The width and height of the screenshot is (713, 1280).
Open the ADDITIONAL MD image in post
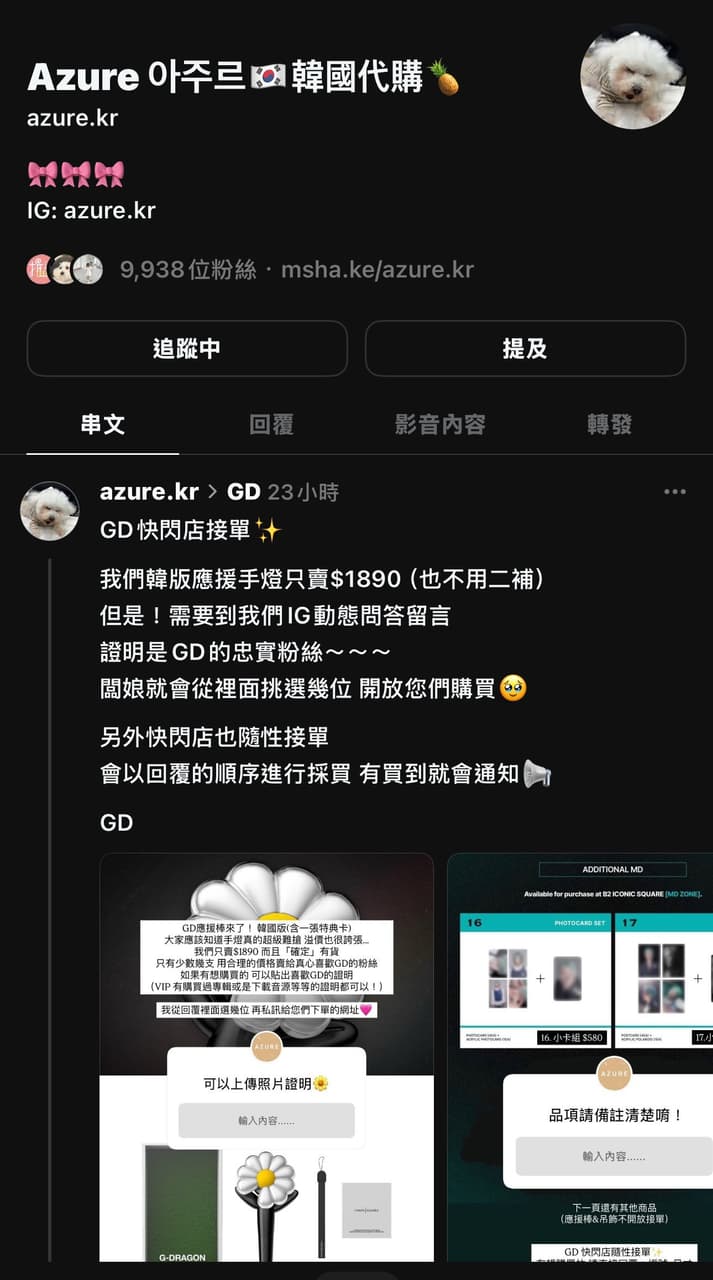[x=580, y=1056]
